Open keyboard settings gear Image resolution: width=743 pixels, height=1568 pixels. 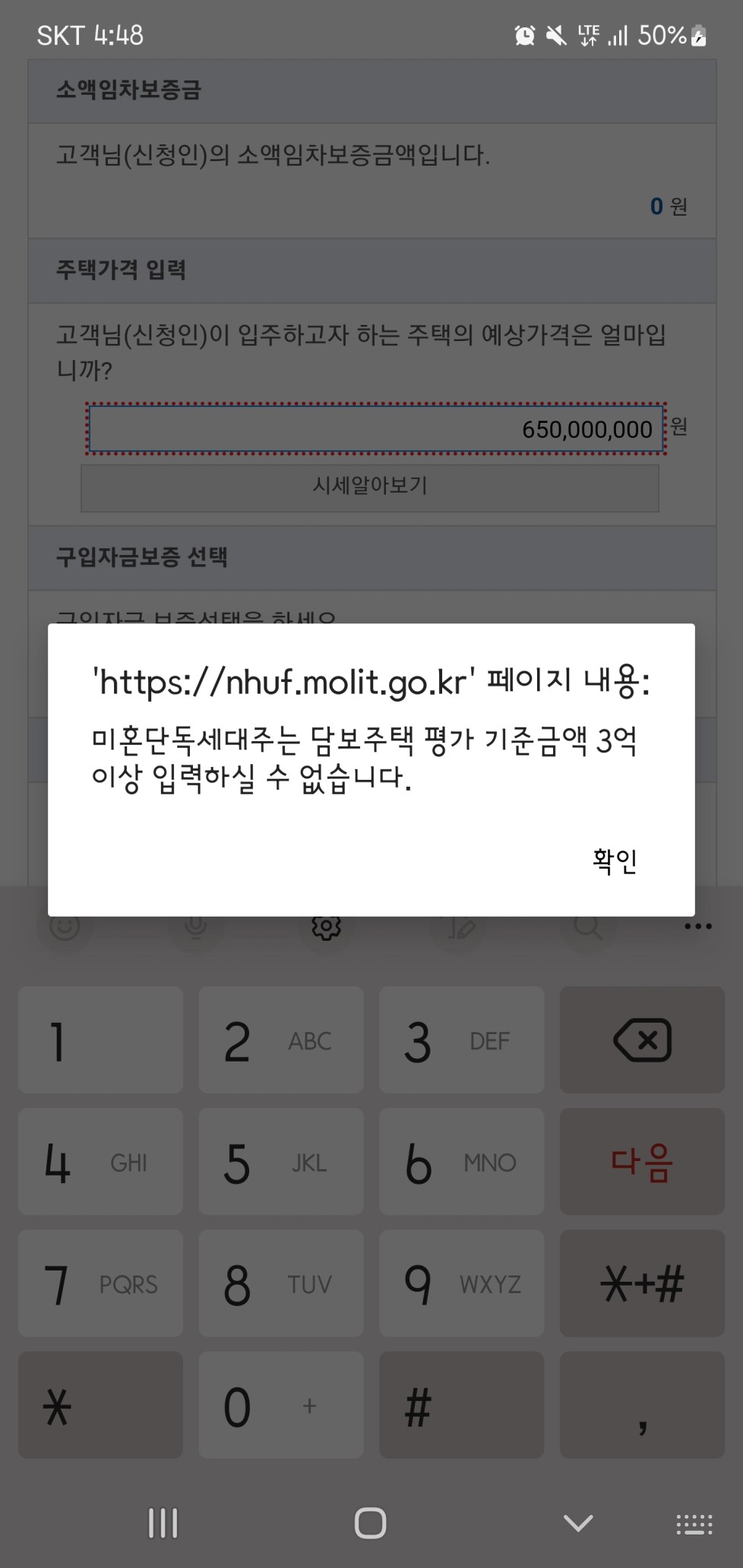click(326, 927)
